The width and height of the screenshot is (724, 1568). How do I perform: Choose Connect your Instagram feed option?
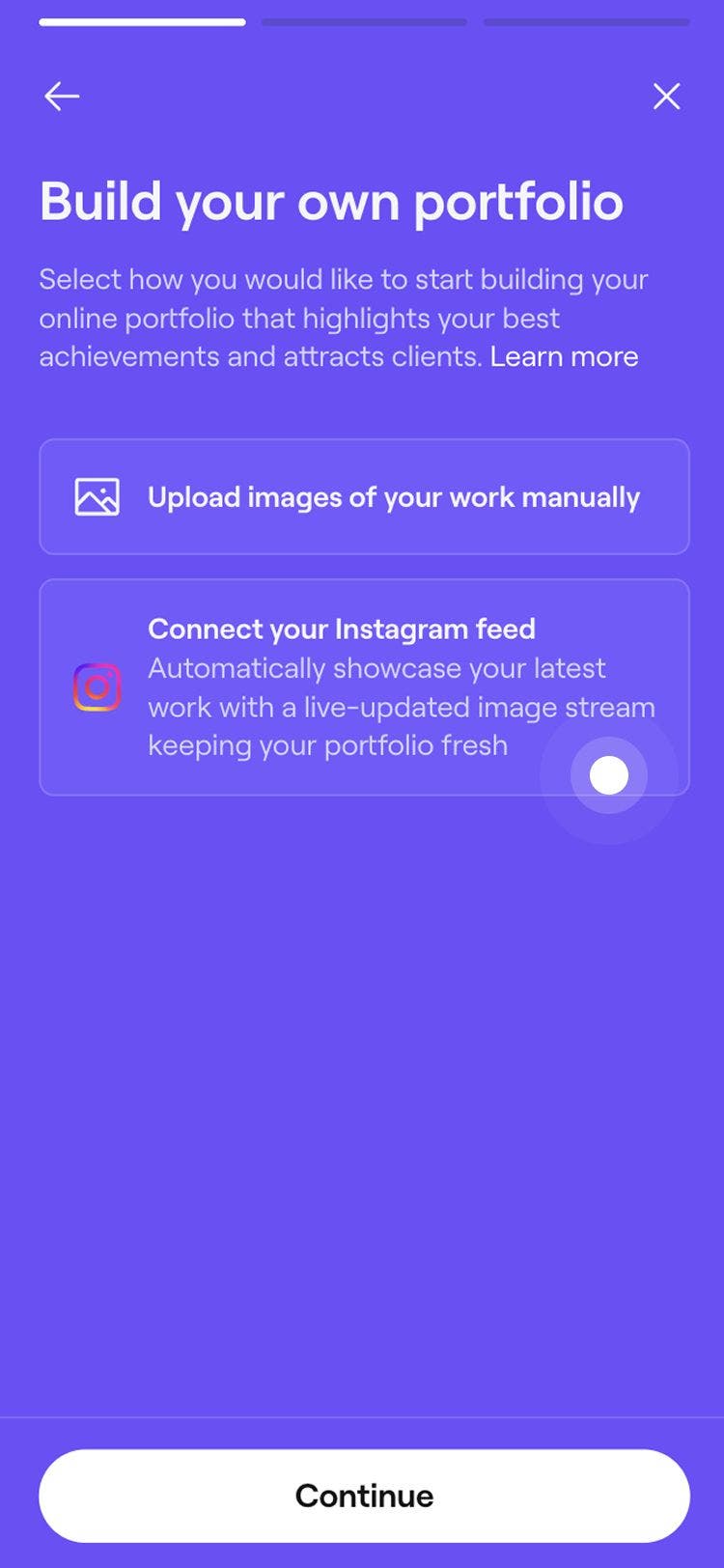pos(364,686)
